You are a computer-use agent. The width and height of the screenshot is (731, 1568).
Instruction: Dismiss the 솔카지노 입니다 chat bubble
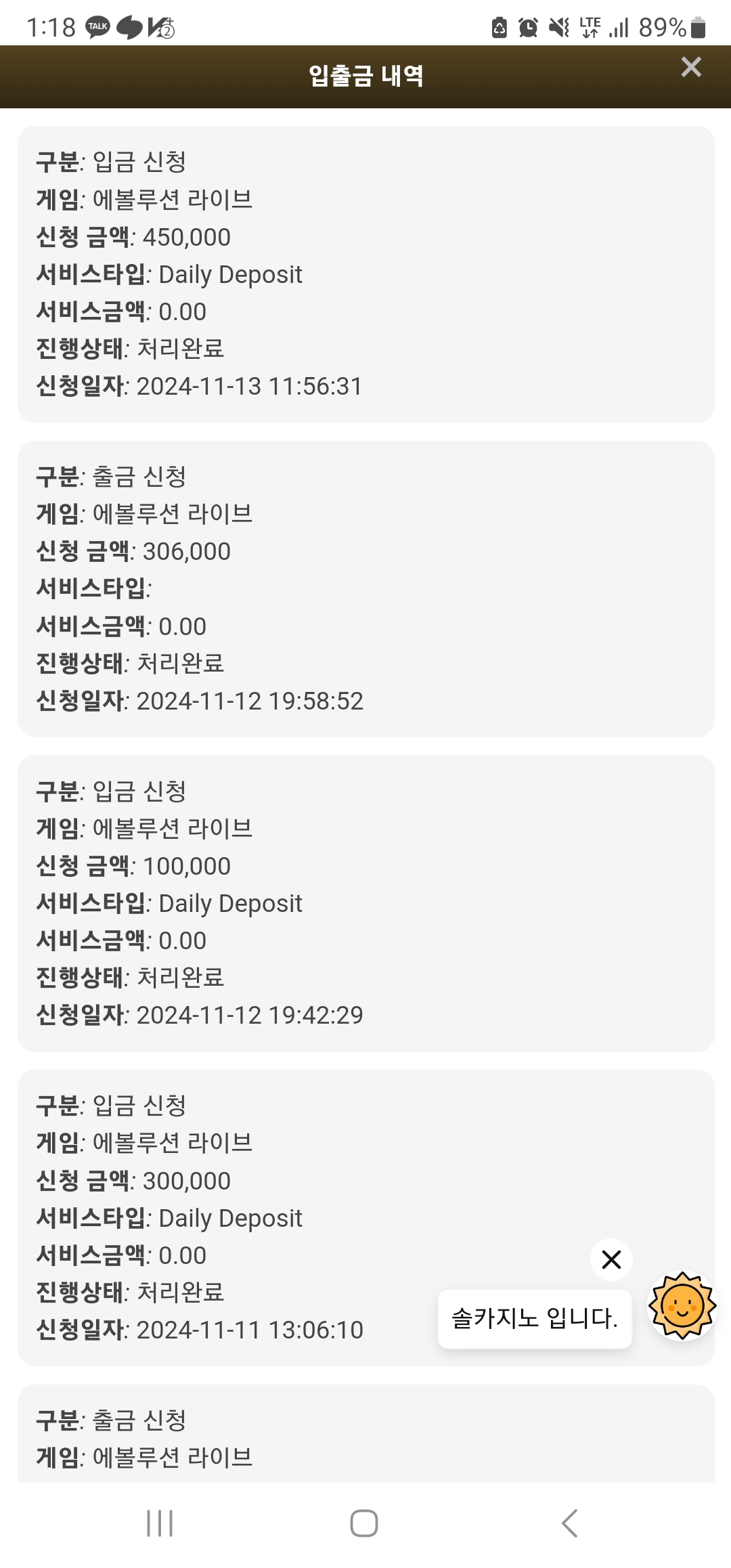611,1259
